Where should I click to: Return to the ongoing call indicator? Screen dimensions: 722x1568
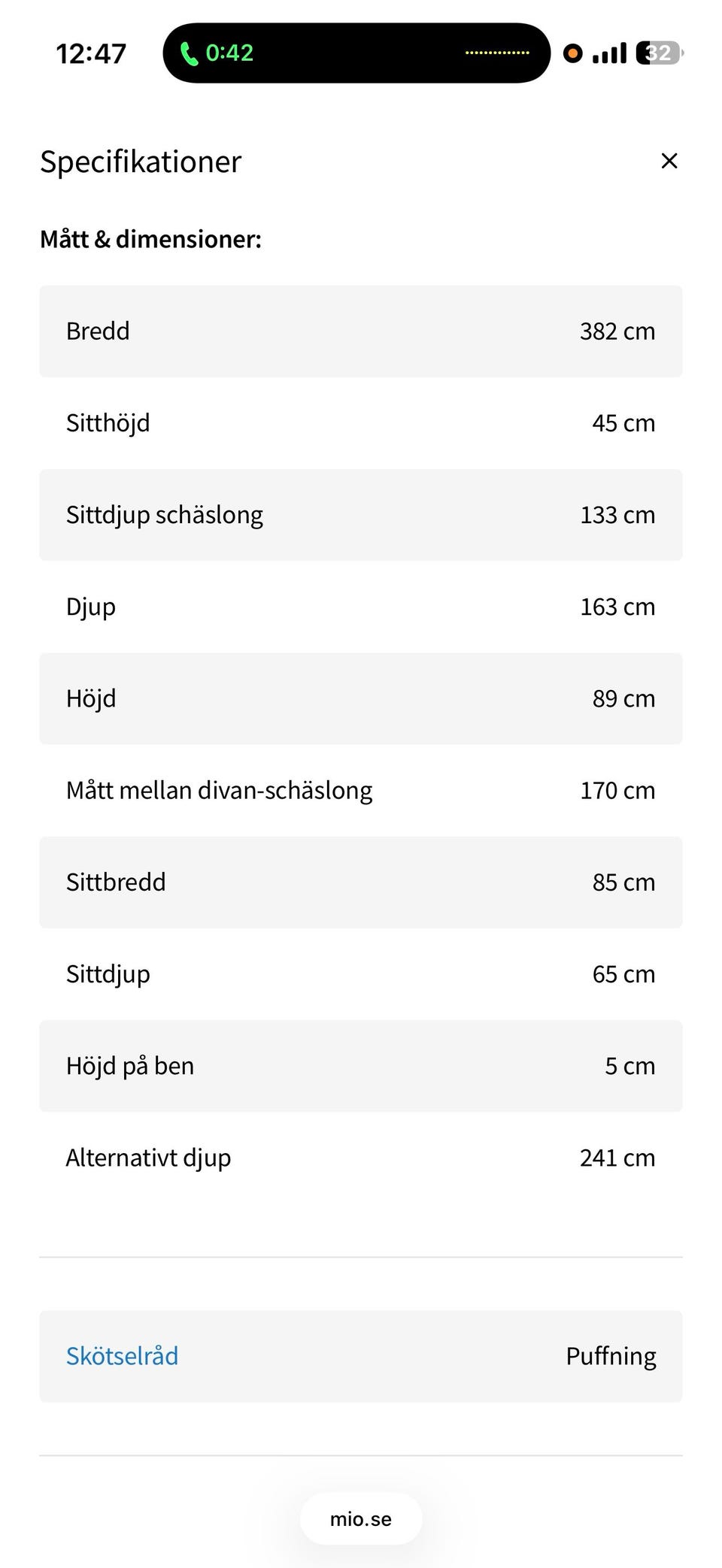217,53
